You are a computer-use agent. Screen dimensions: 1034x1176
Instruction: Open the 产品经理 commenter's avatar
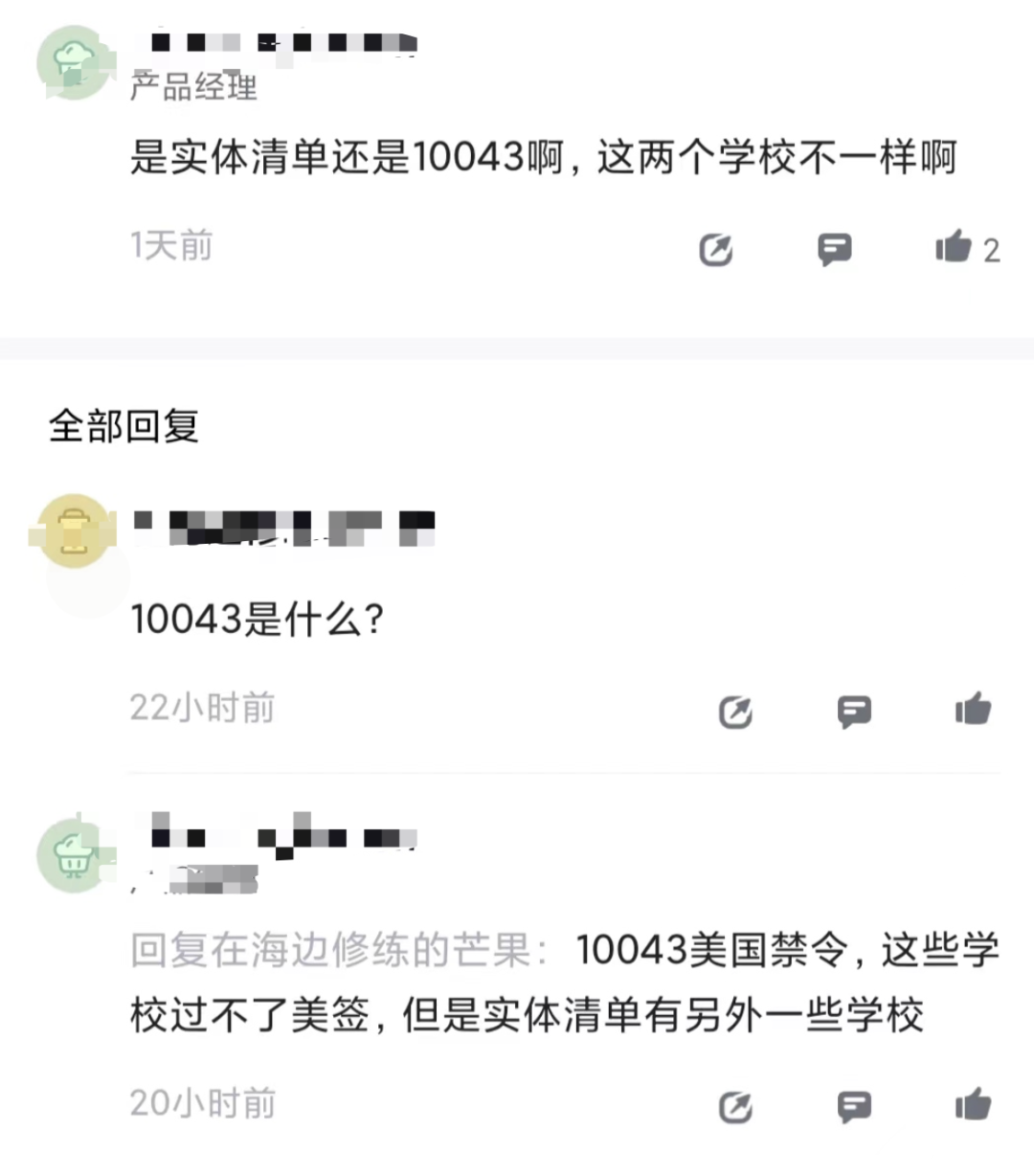[x=75, y=62]
